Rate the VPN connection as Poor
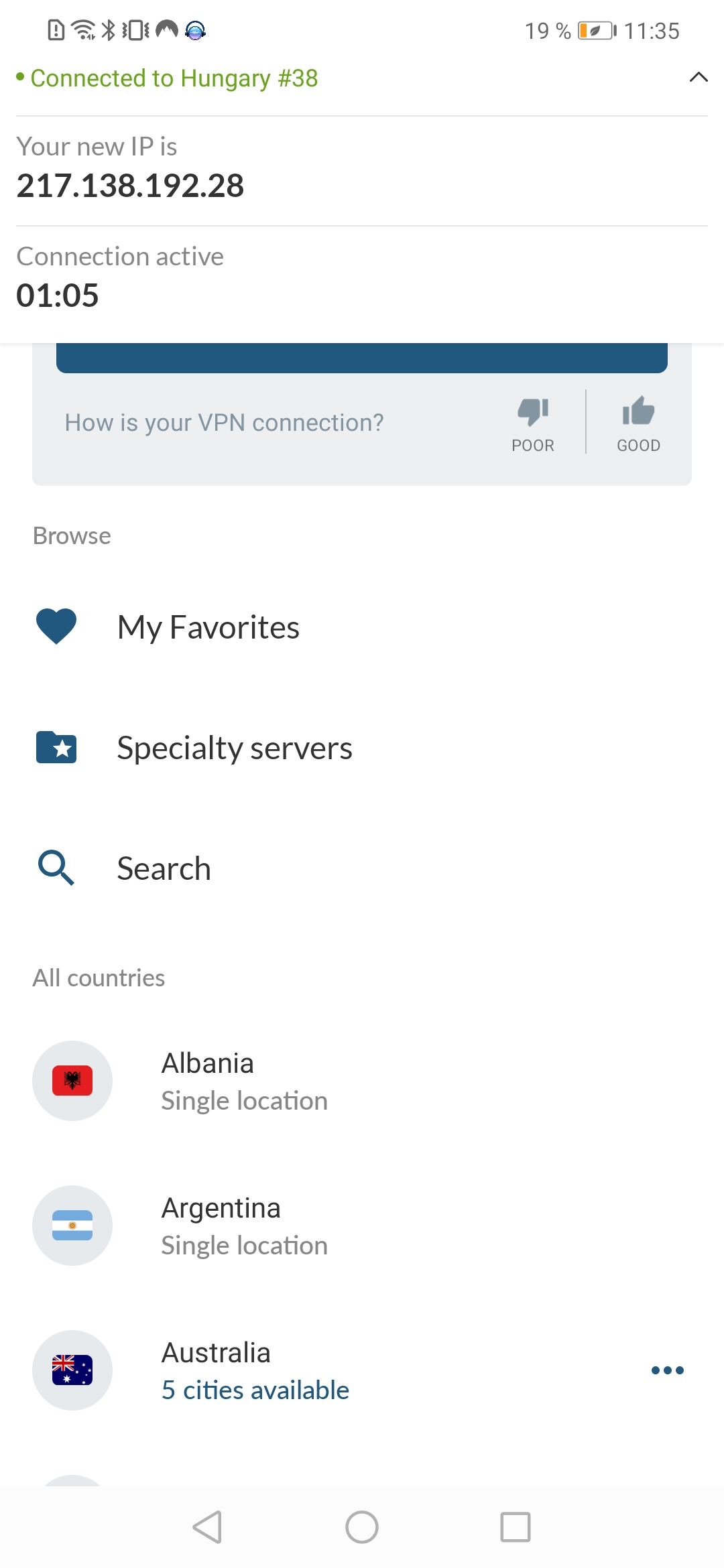Screen dimensions: 724x1568 [533, 424]
